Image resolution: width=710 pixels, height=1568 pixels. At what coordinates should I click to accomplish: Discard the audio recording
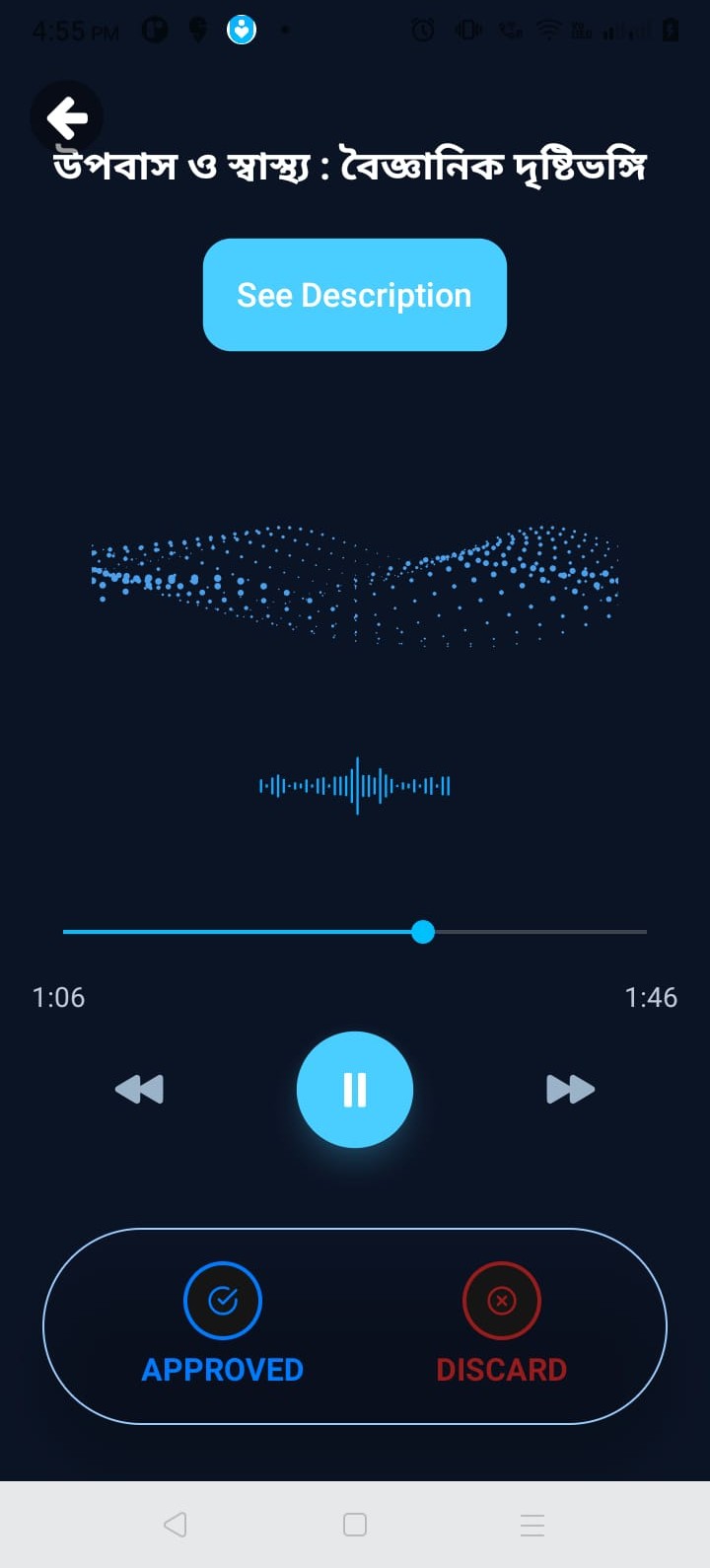click(502, 1369)
